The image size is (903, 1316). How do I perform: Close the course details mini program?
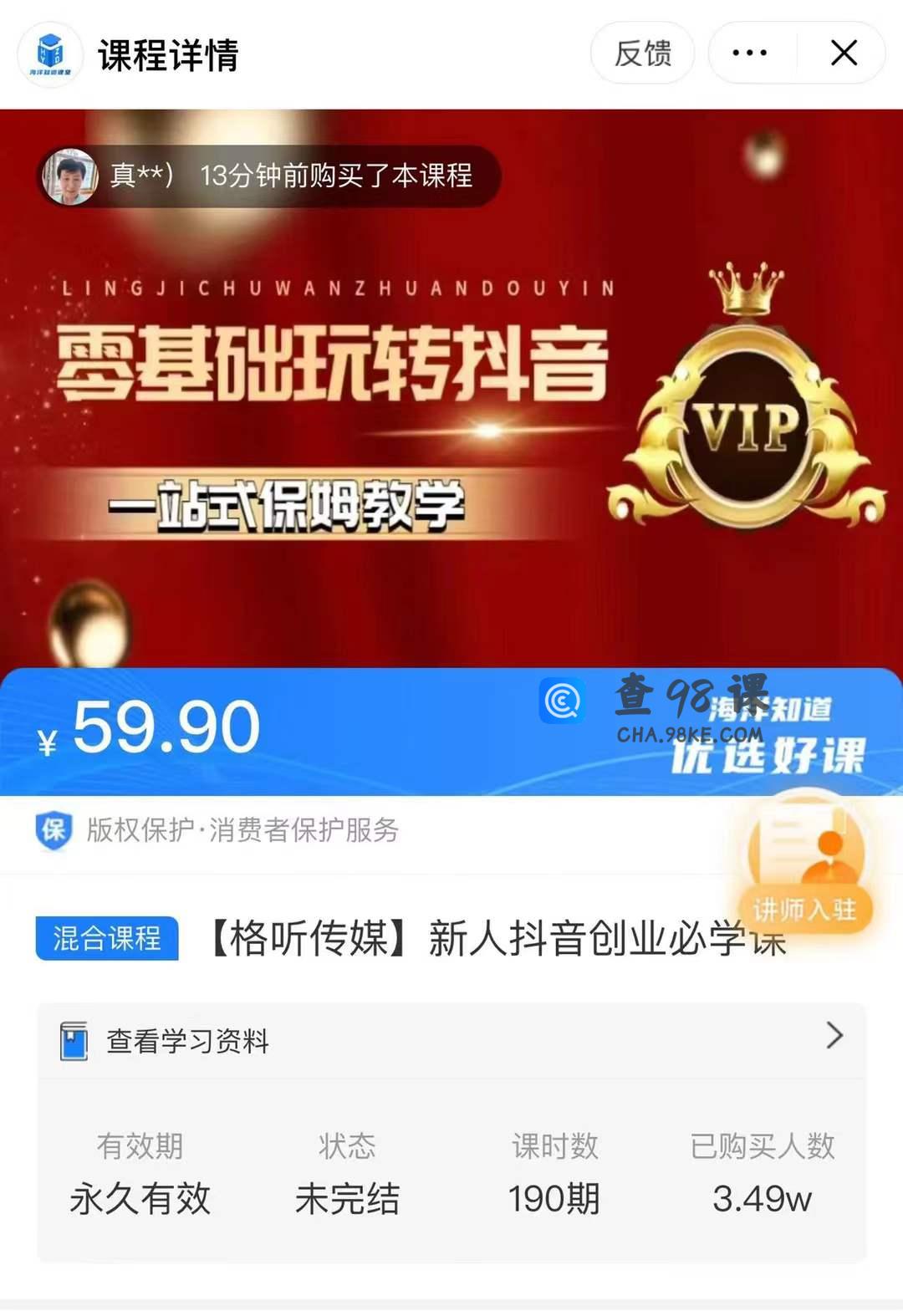(844, 54)
